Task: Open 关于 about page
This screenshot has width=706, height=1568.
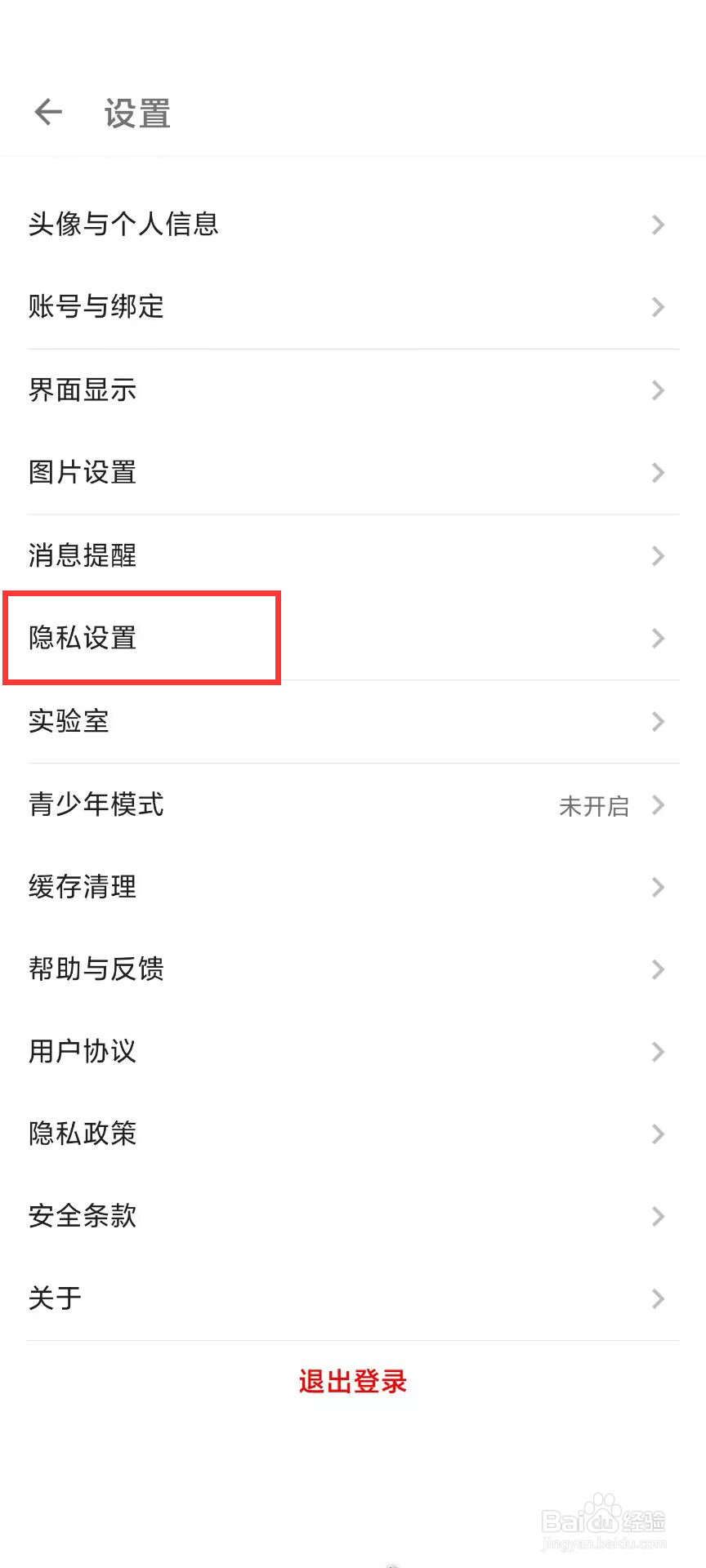Action: [54, 1298]
